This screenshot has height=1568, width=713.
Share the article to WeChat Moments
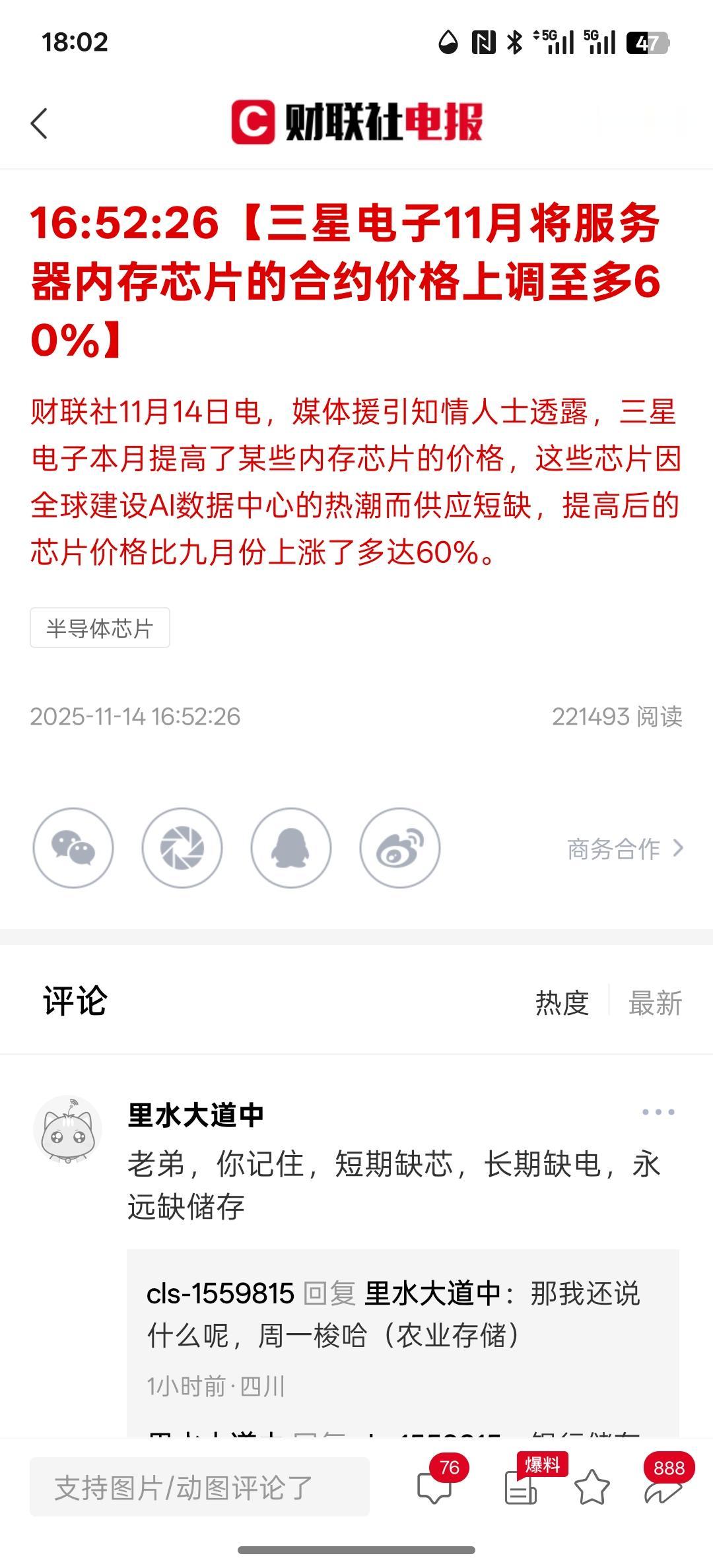coord(182,849)
